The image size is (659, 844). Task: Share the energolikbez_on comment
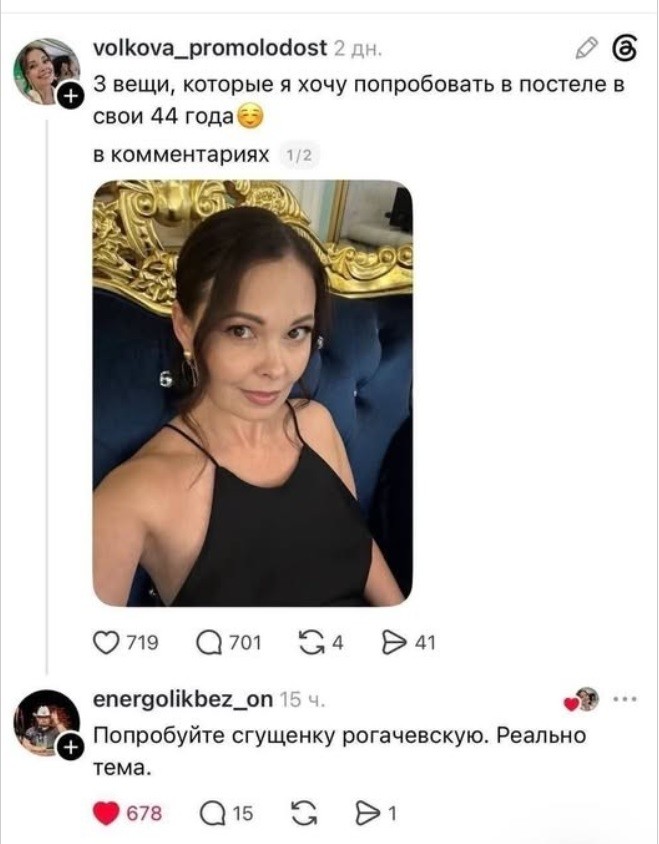point(368,813)
